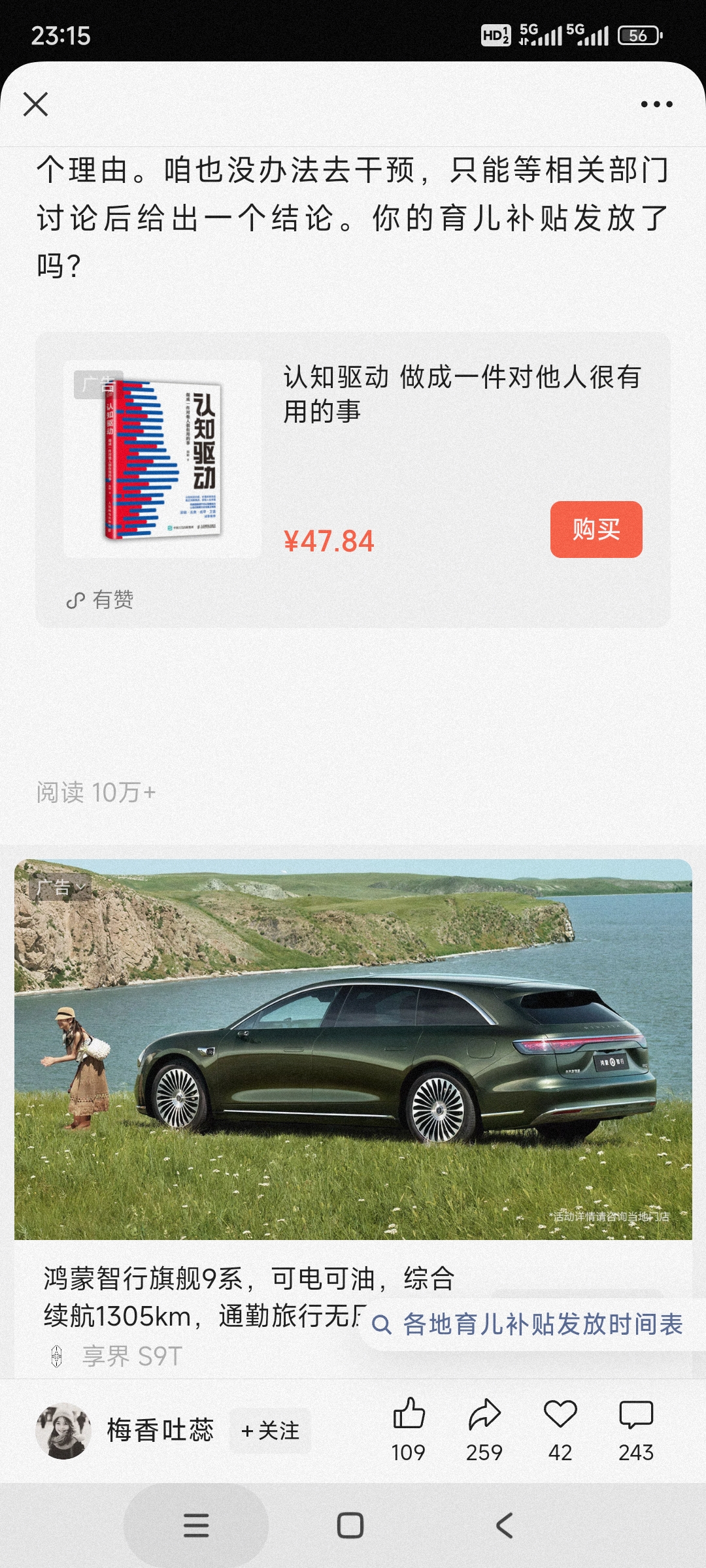
Task: Open the comments section
Action: pos(636,1416)
